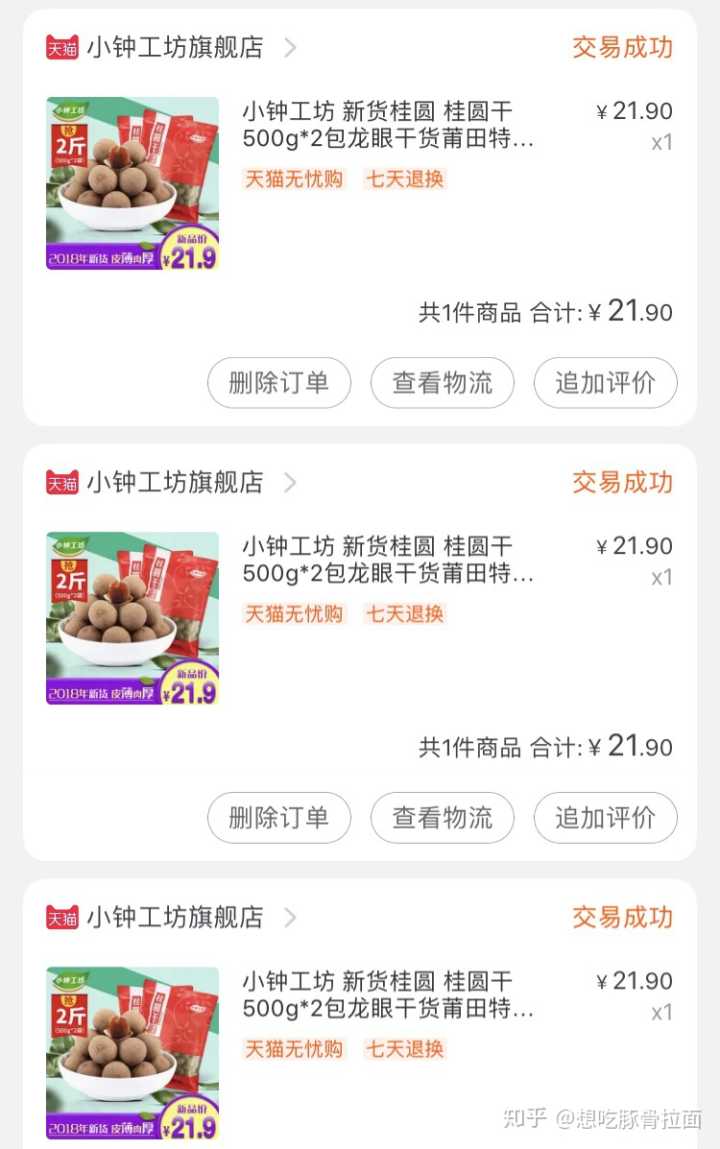
Task: Tap 删除订单 on the second order
Action: [279, 818]
